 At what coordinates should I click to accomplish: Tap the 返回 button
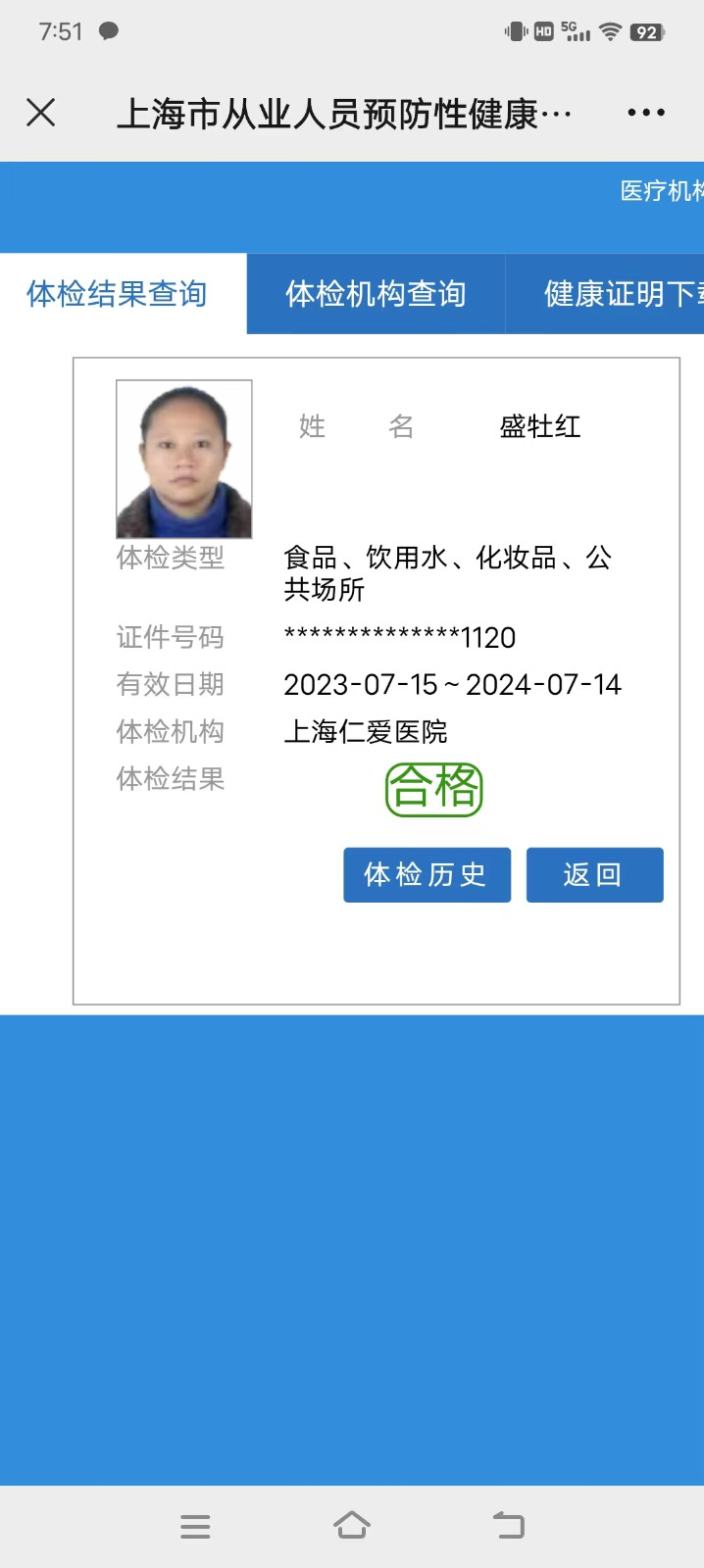pos(594,874)
